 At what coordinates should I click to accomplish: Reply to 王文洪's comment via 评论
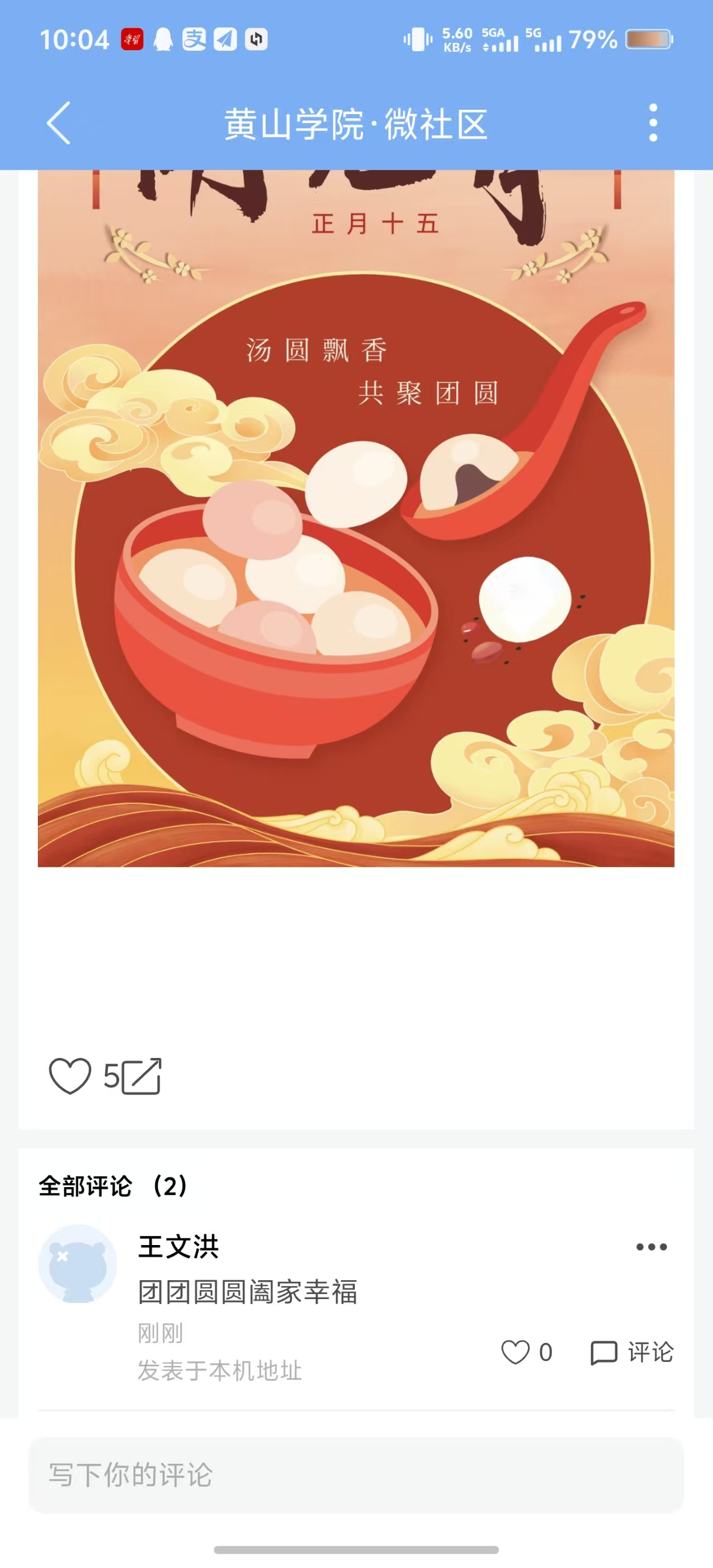[x=632, y=1353]
